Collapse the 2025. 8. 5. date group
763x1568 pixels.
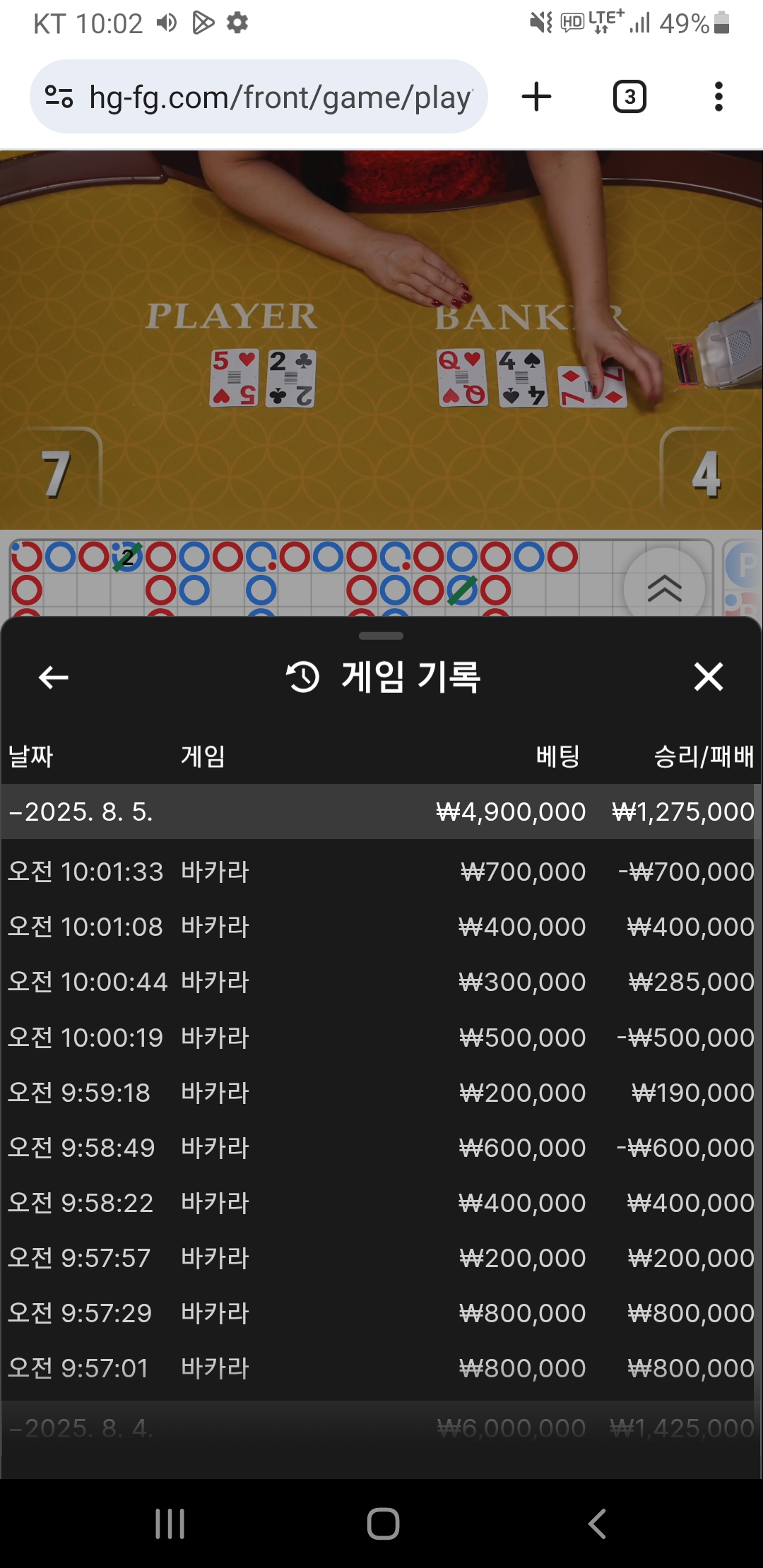coord(380,812)
